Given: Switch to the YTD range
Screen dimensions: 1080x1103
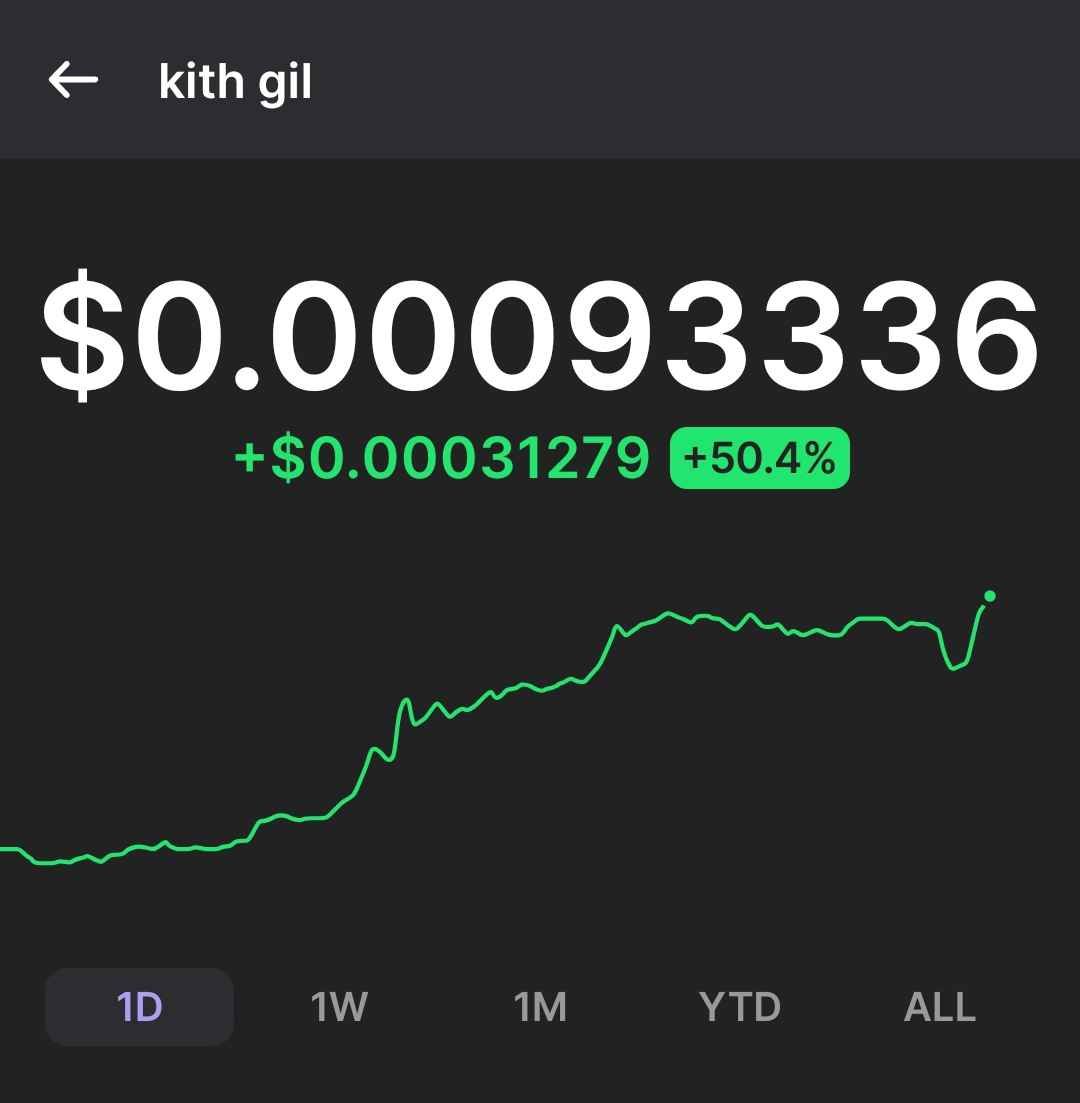Looking at the screenshot, I should 740,1007.
